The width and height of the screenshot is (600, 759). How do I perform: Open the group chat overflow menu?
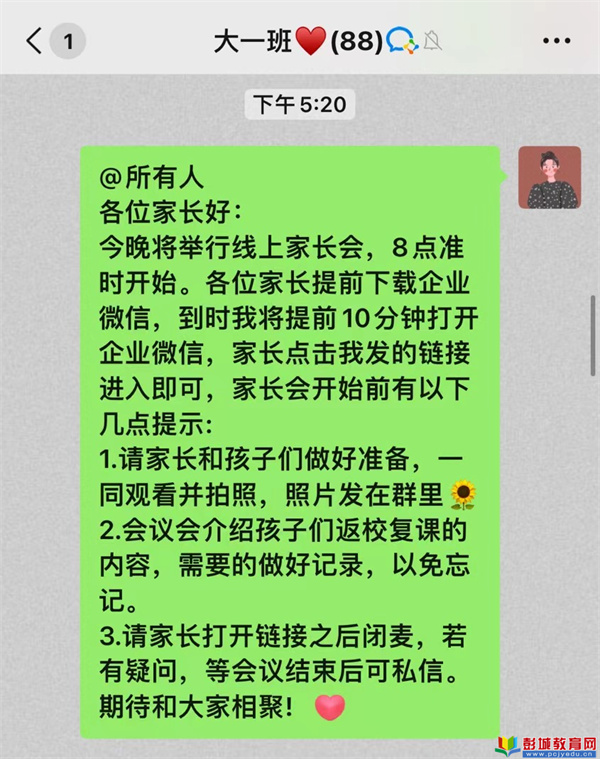click(x=556, y=41)
